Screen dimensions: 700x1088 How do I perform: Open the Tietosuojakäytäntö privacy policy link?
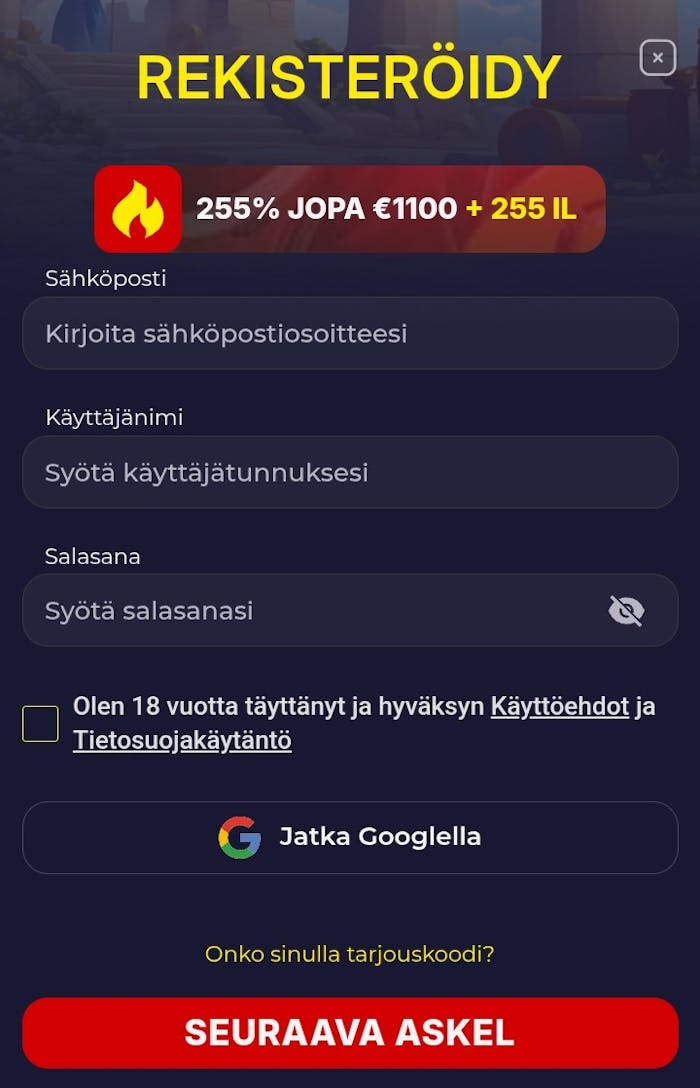point(182,741)
